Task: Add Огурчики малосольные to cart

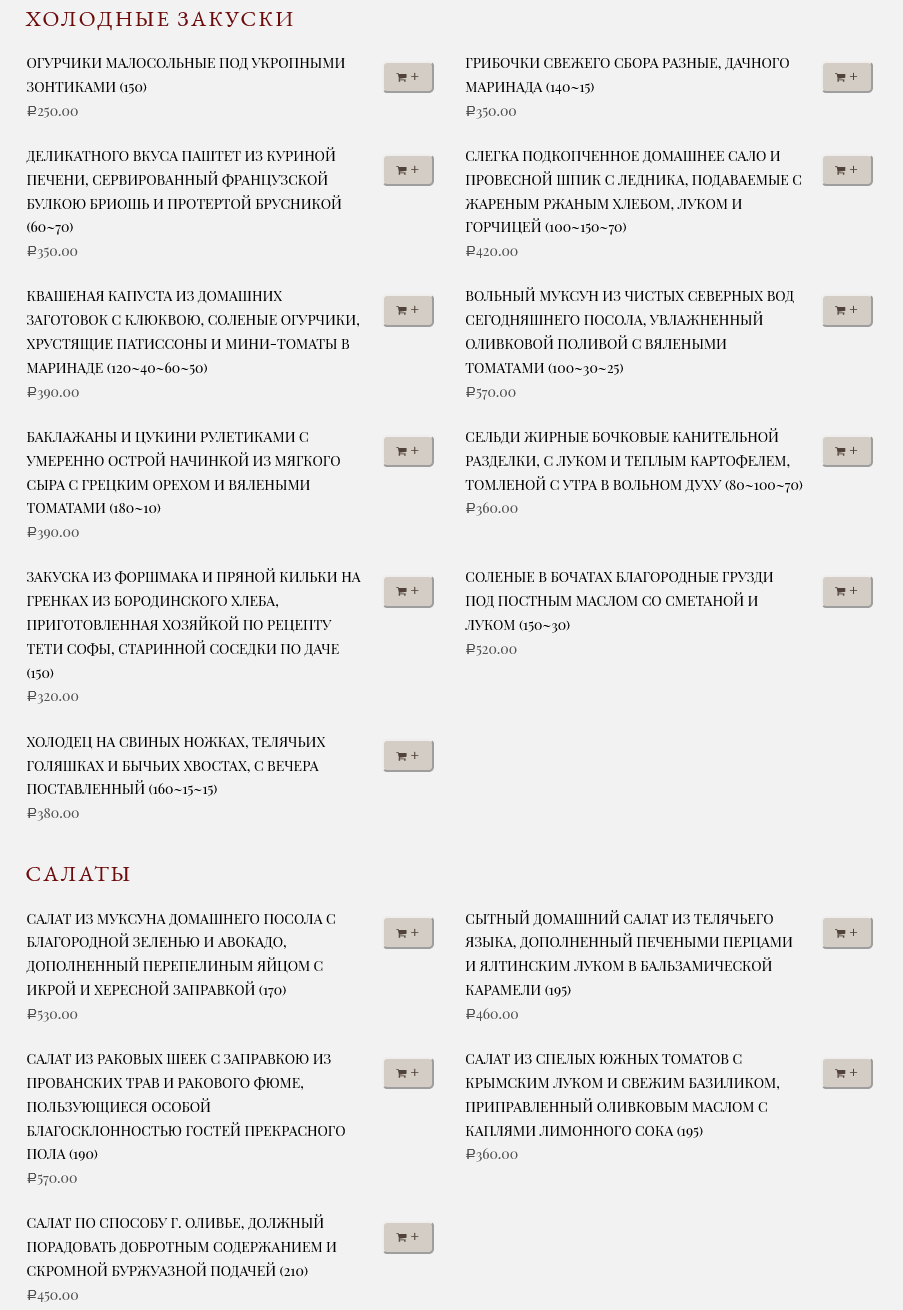Action: pos(408,77)
